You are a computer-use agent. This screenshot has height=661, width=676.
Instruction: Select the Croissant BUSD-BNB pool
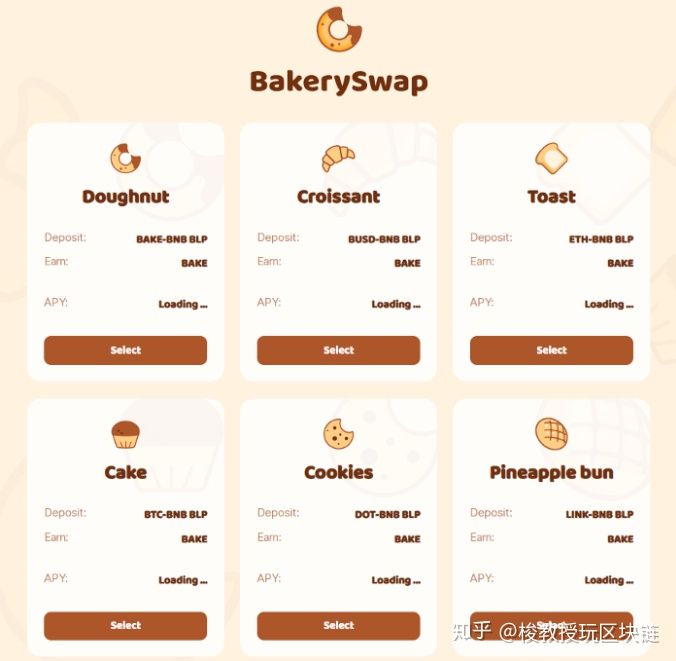338,350
